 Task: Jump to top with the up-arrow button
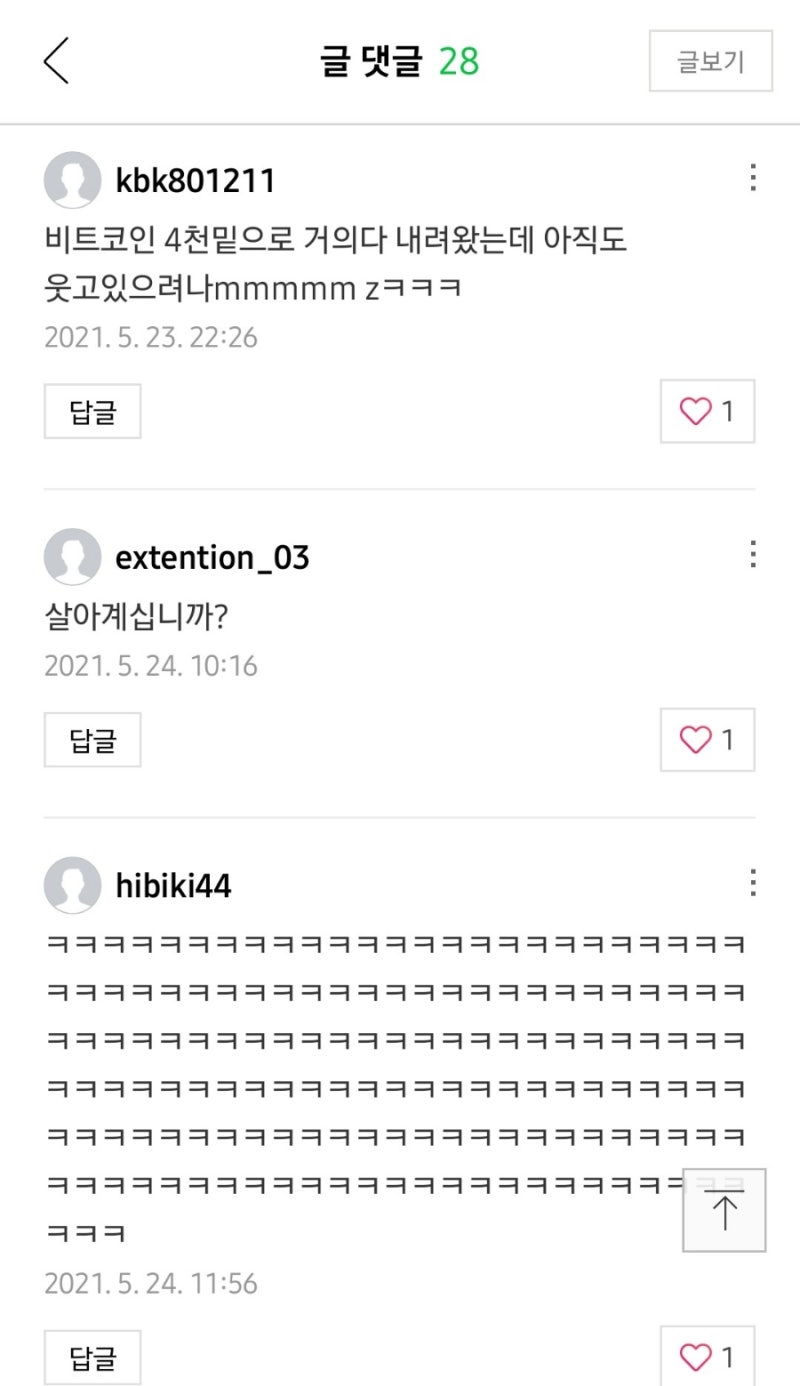point(724,1210)
